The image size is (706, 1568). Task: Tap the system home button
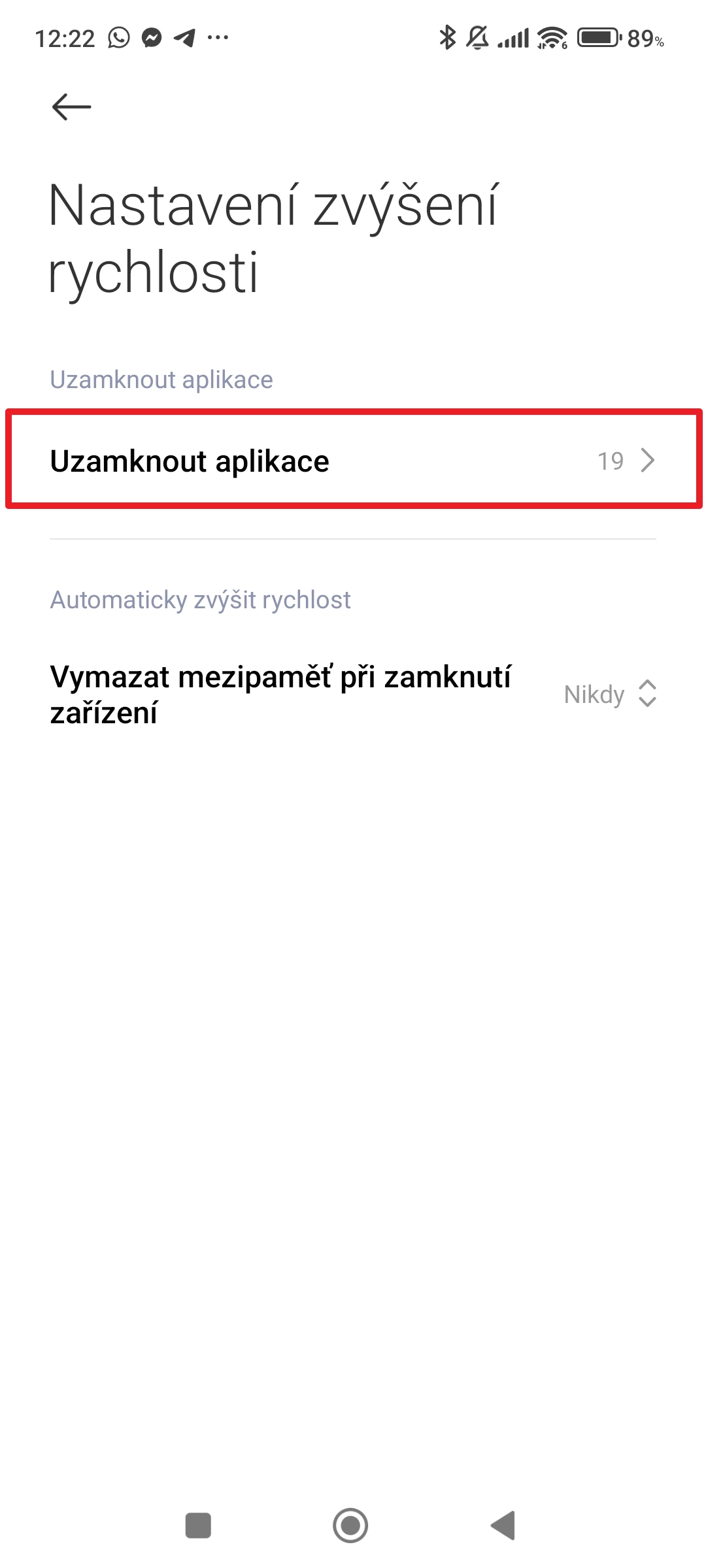tap(350, 1526)
